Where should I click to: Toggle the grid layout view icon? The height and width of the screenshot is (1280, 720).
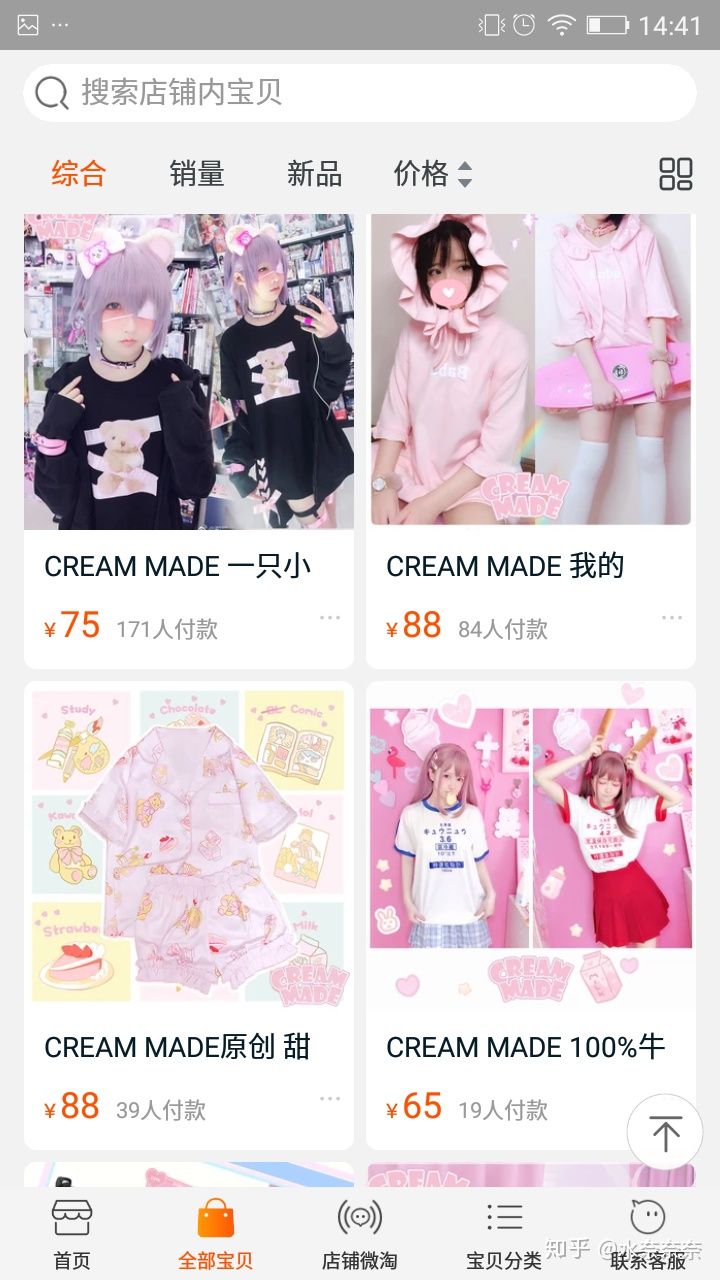tap(676, 174)
